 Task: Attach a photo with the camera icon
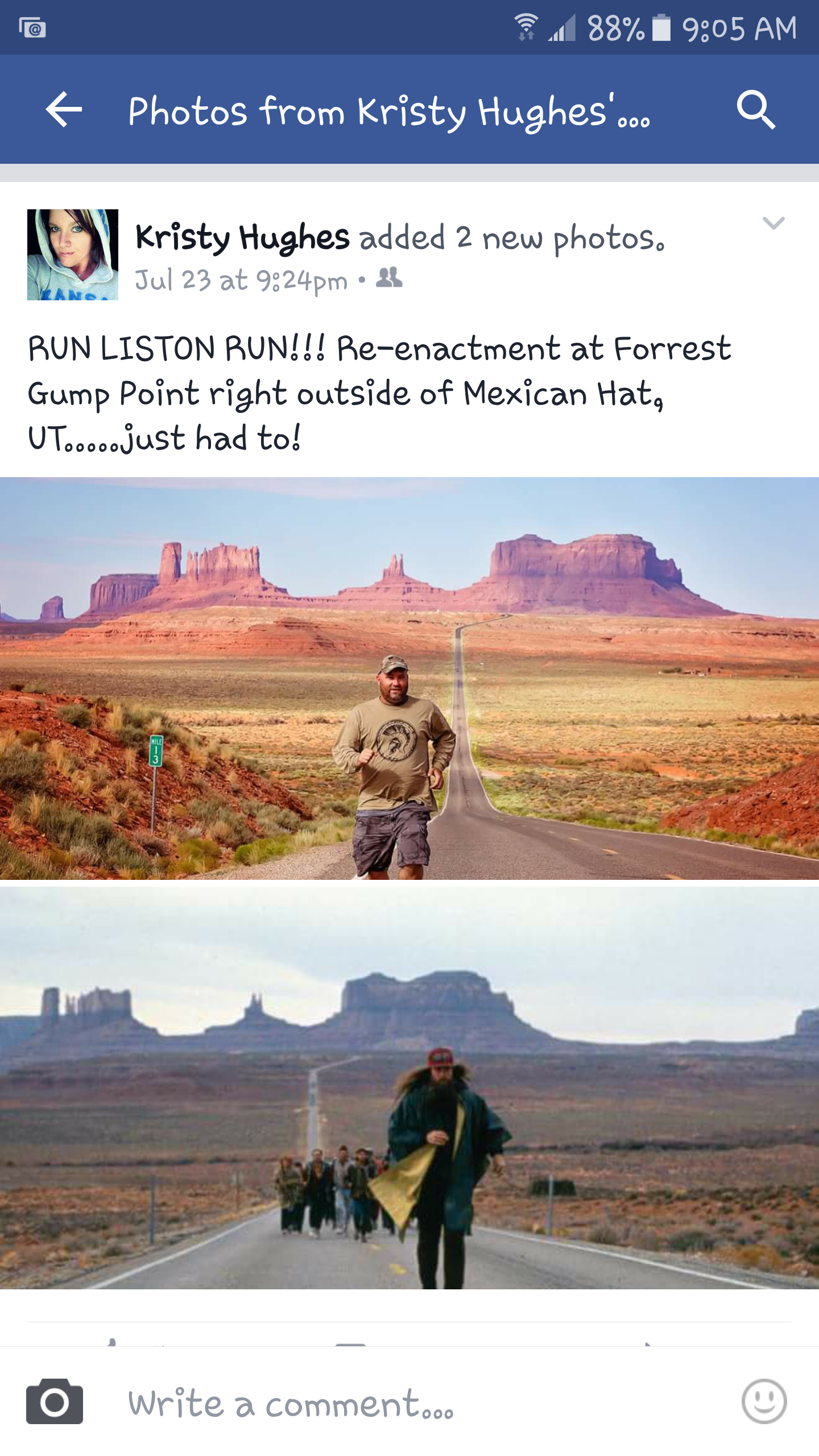point(55,1401)
